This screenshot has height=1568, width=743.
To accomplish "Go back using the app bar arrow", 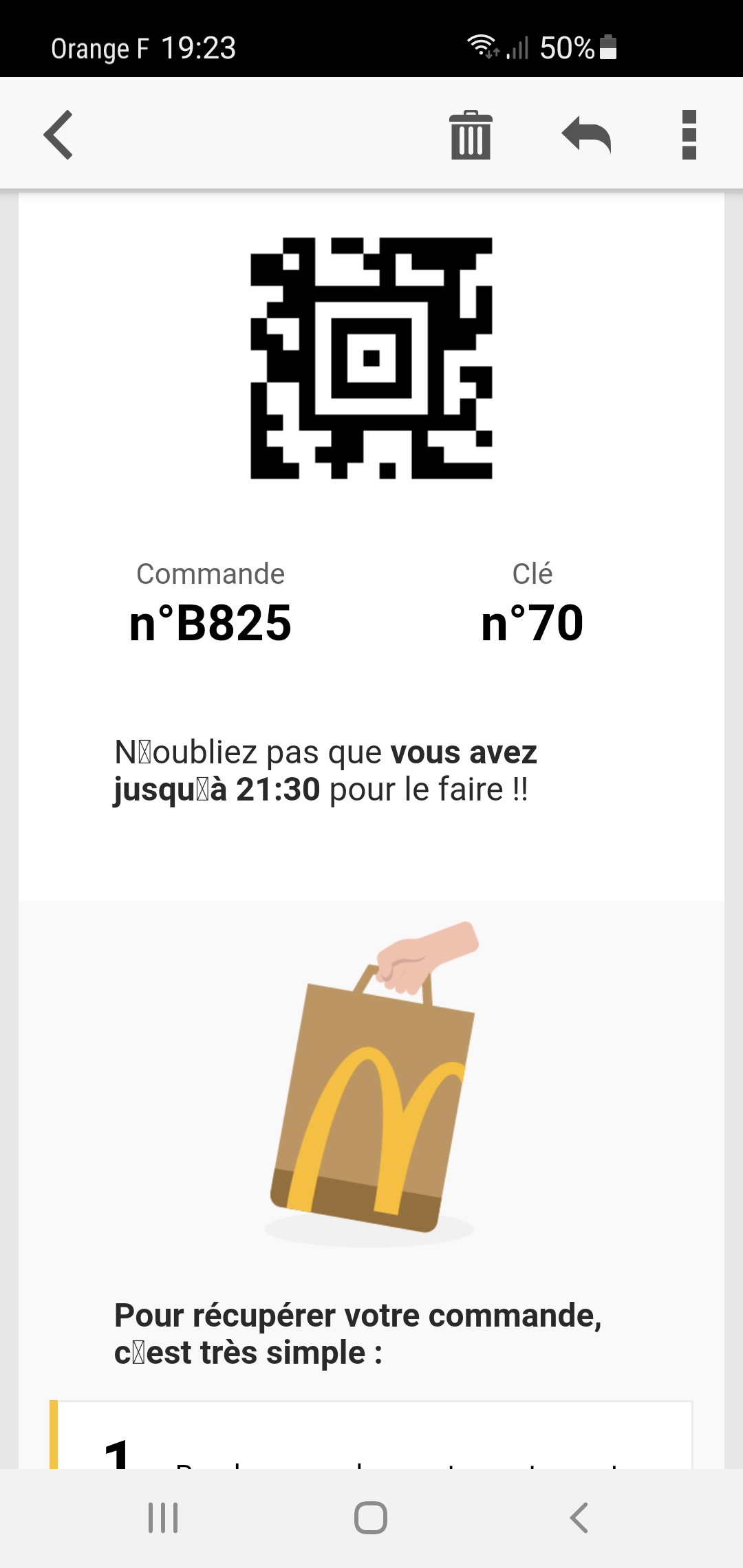I will pyautogui.click(x=59, y=135).
